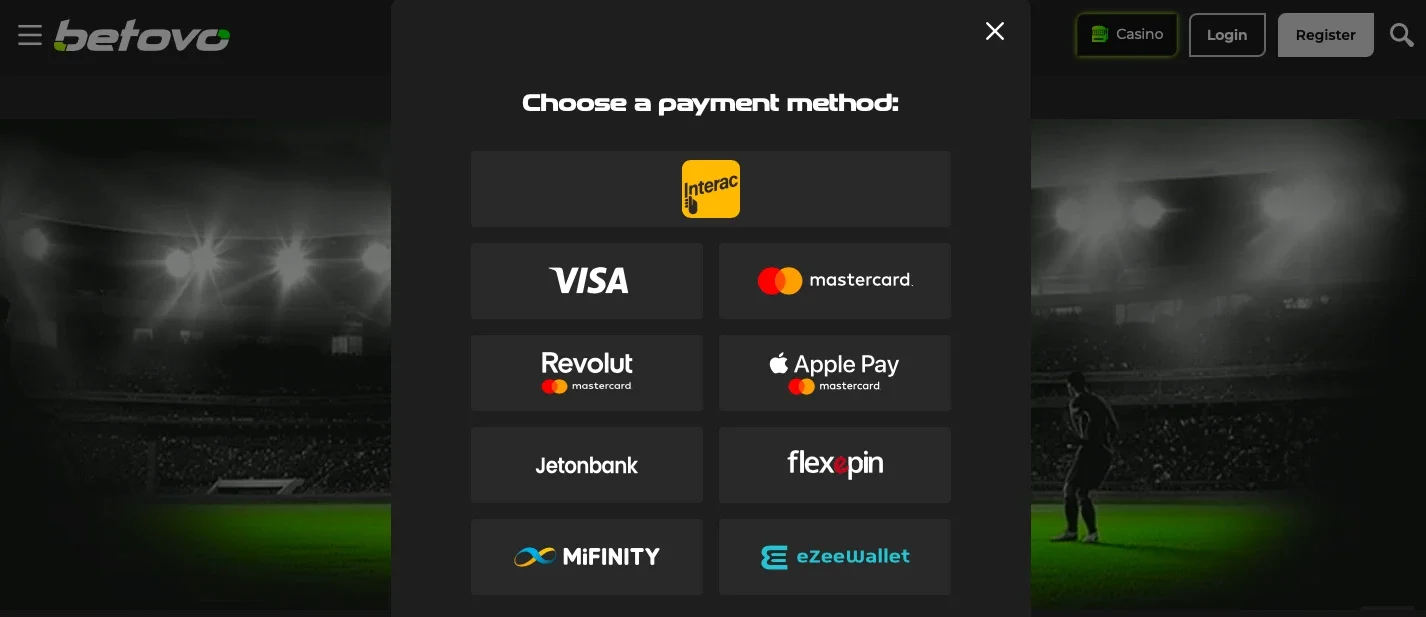Open search with the magnifier icon

click(x=1402, y=35)
